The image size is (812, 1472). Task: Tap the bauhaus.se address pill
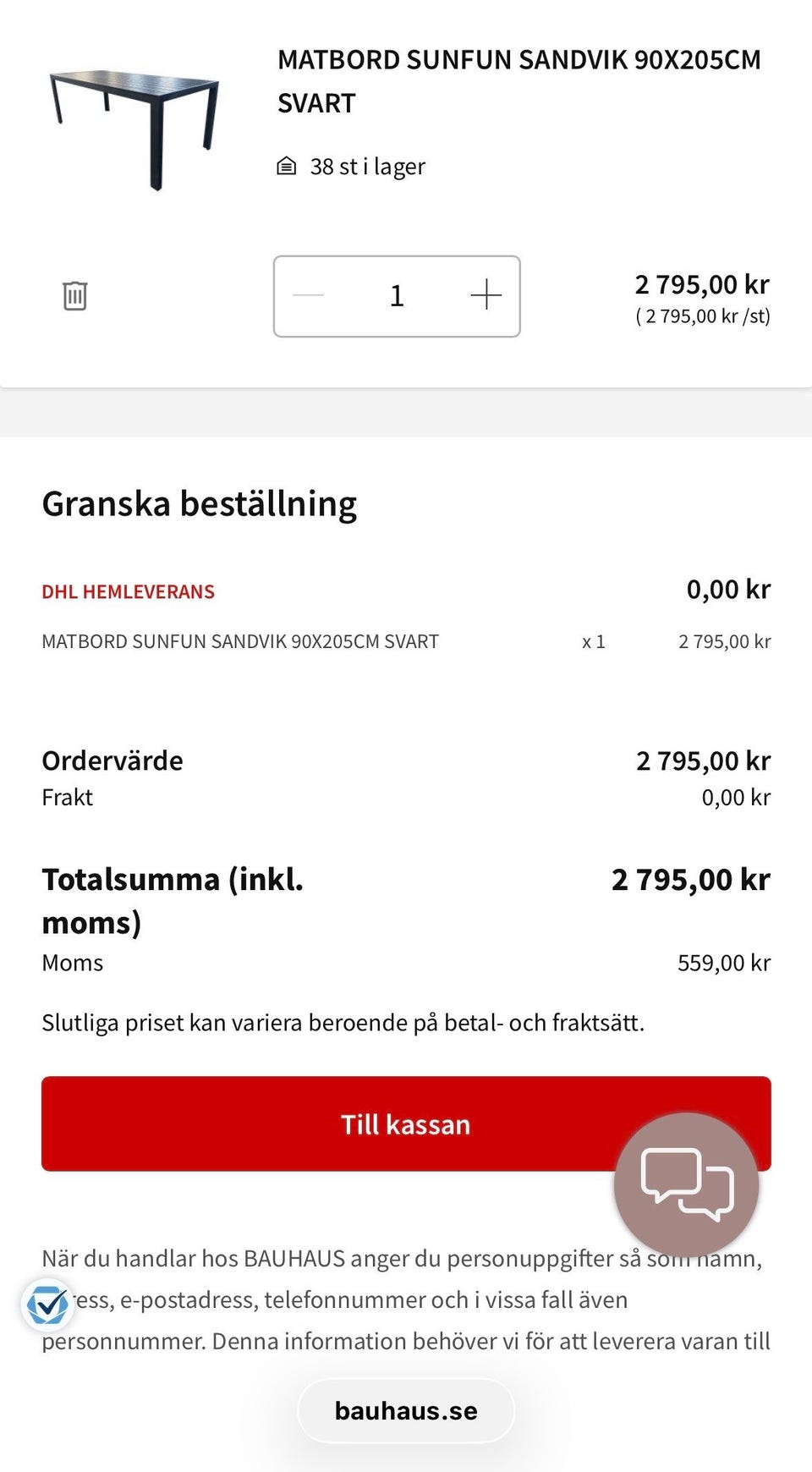406,1410
